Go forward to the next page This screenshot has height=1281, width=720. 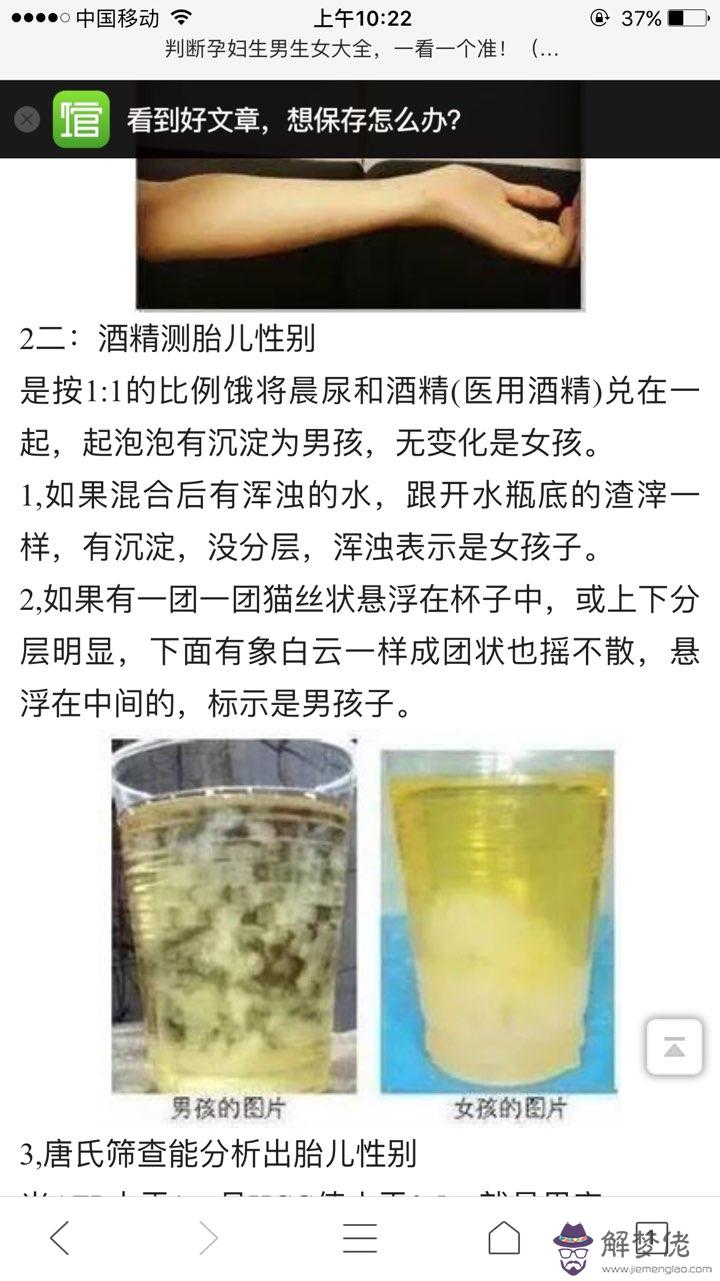point(208,1238)
